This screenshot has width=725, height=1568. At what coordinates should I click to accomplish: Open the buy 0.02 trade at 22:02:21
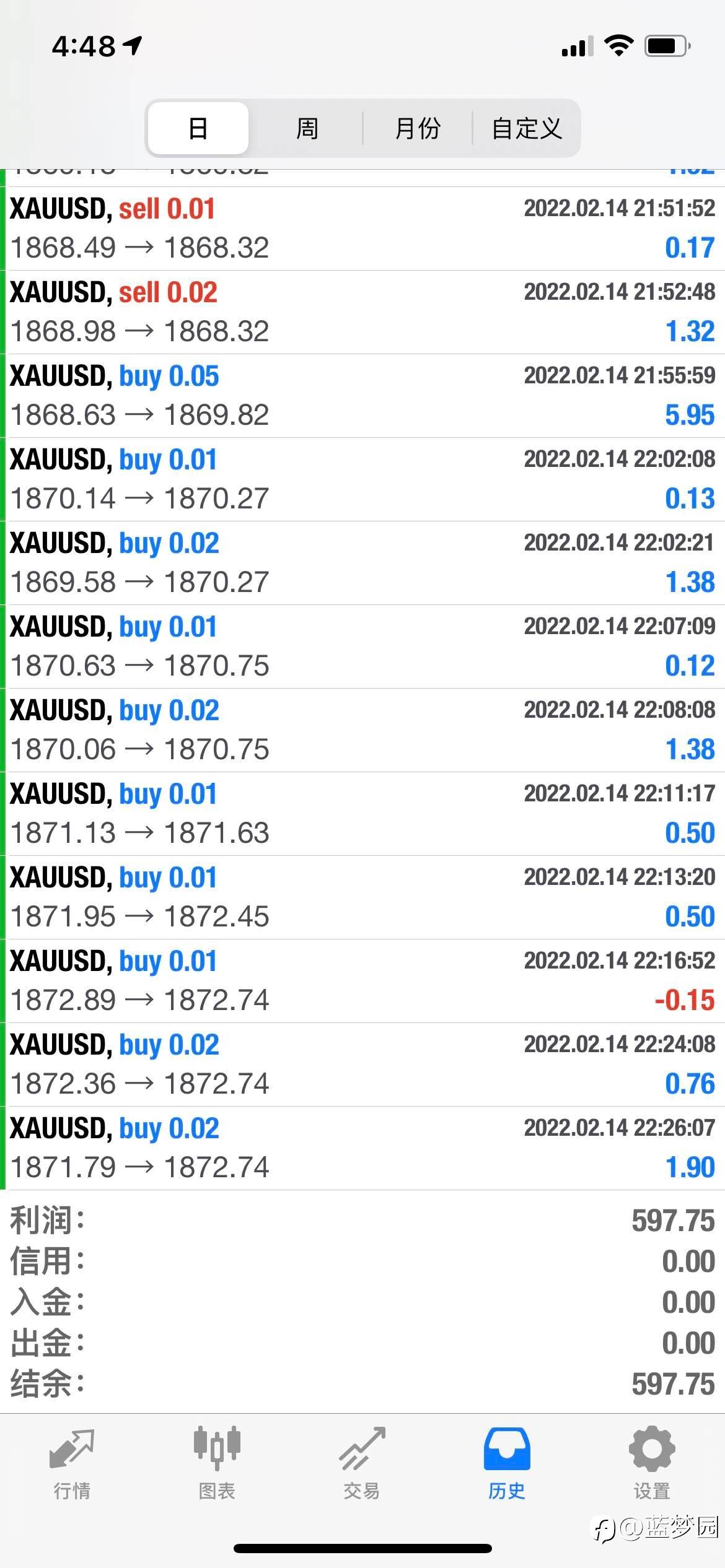[365, 563]
